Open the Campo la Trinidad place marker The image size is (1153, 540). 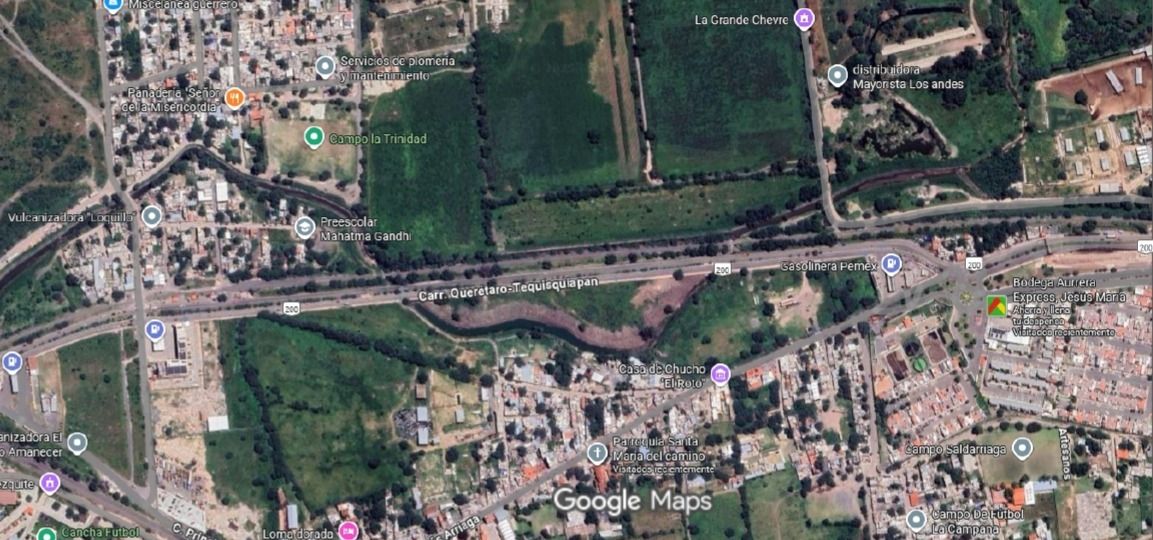tap(313, 137)
